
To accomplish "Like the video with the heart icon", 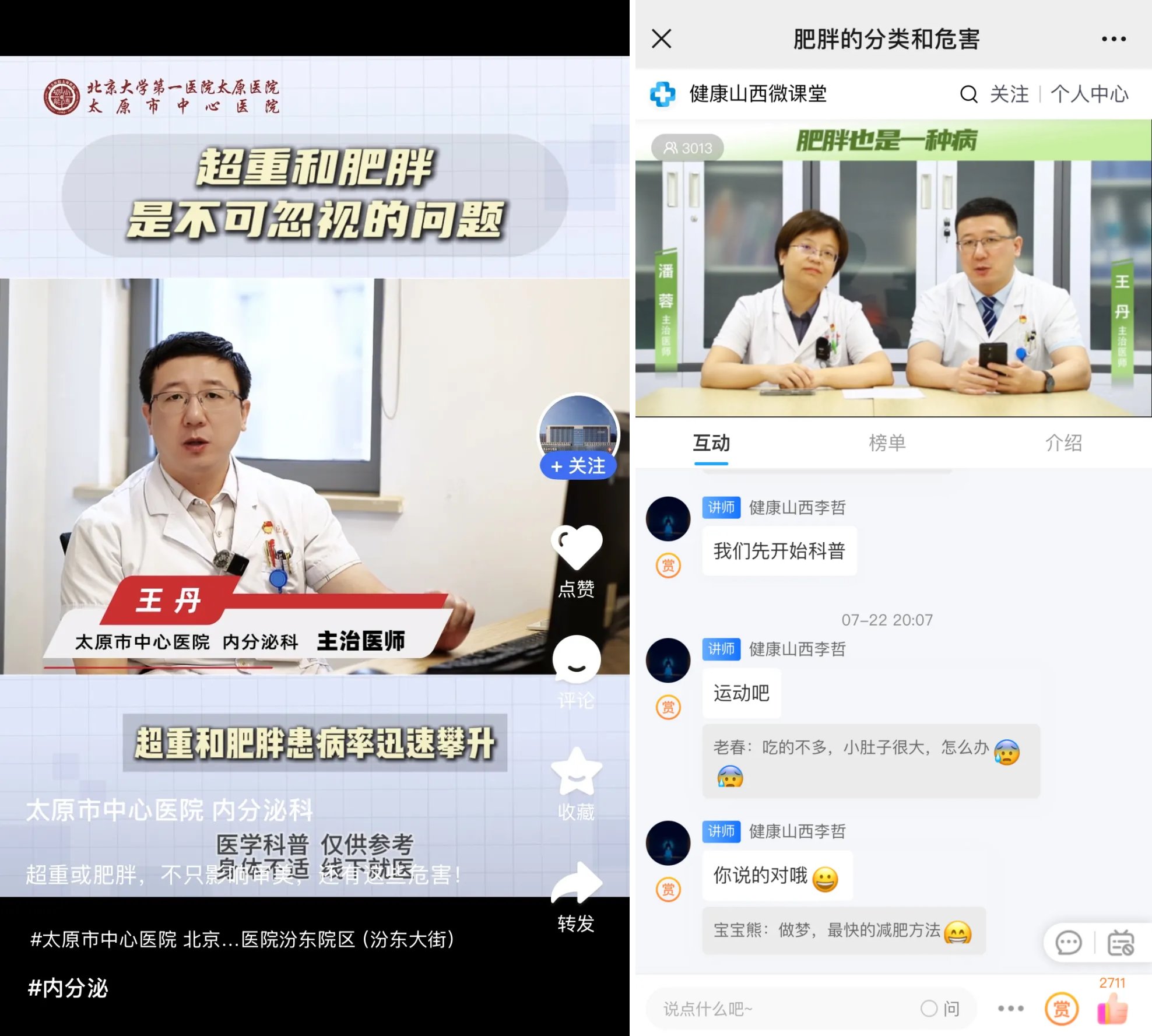I will point(576,547).
